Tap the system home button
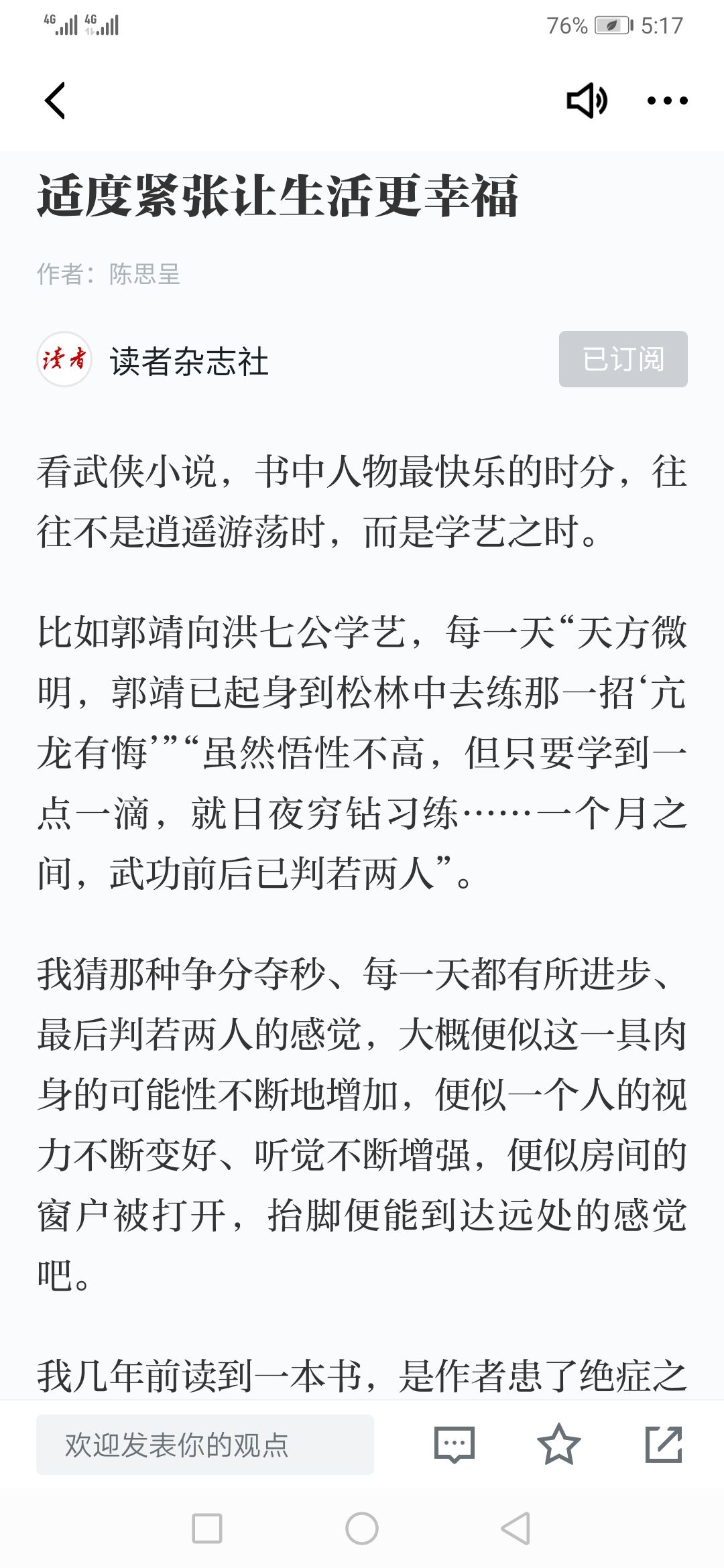This screenshot has height=1568, width=724. (x=362, y=1528)
